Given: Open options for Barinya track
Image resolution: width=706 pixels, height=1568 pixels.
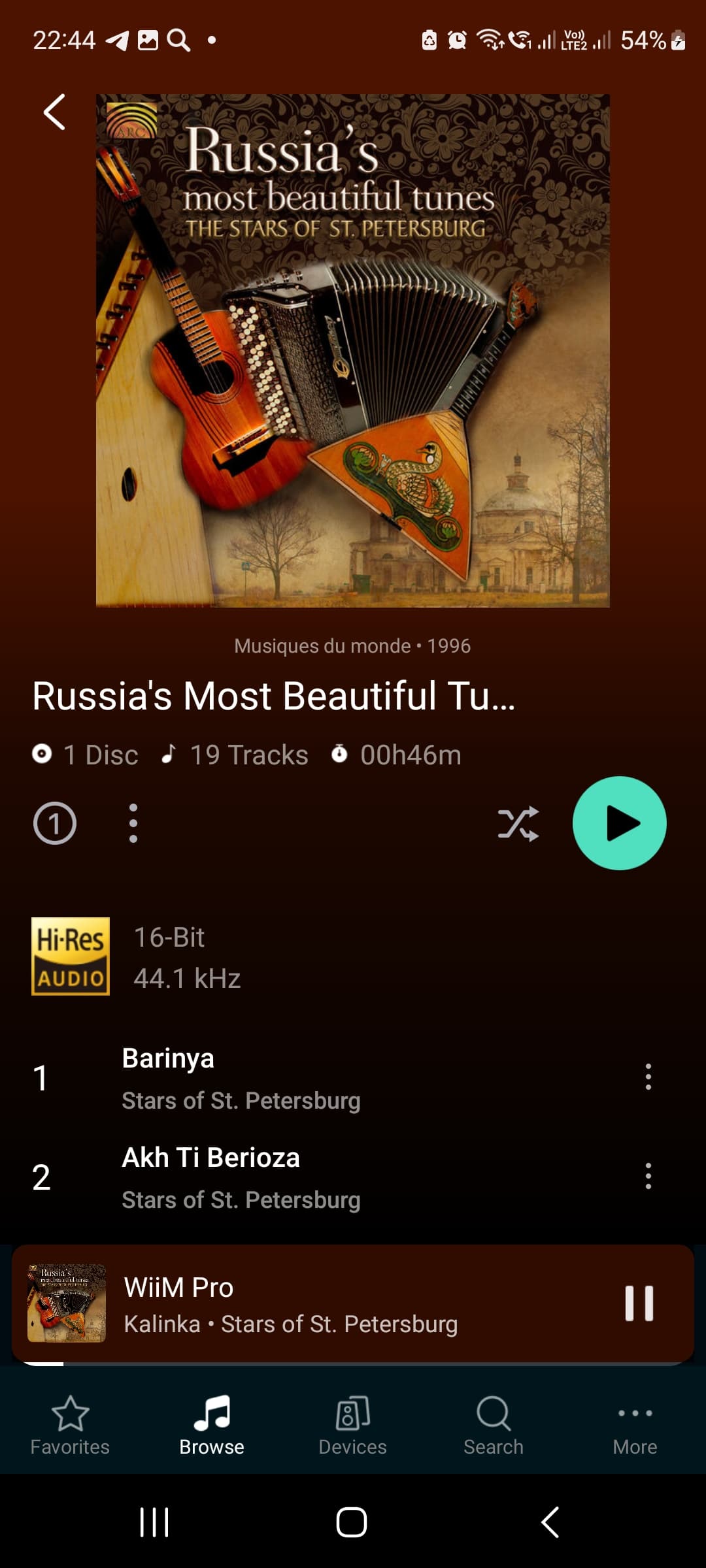Looking at the screenshot, I should 648,1077.
